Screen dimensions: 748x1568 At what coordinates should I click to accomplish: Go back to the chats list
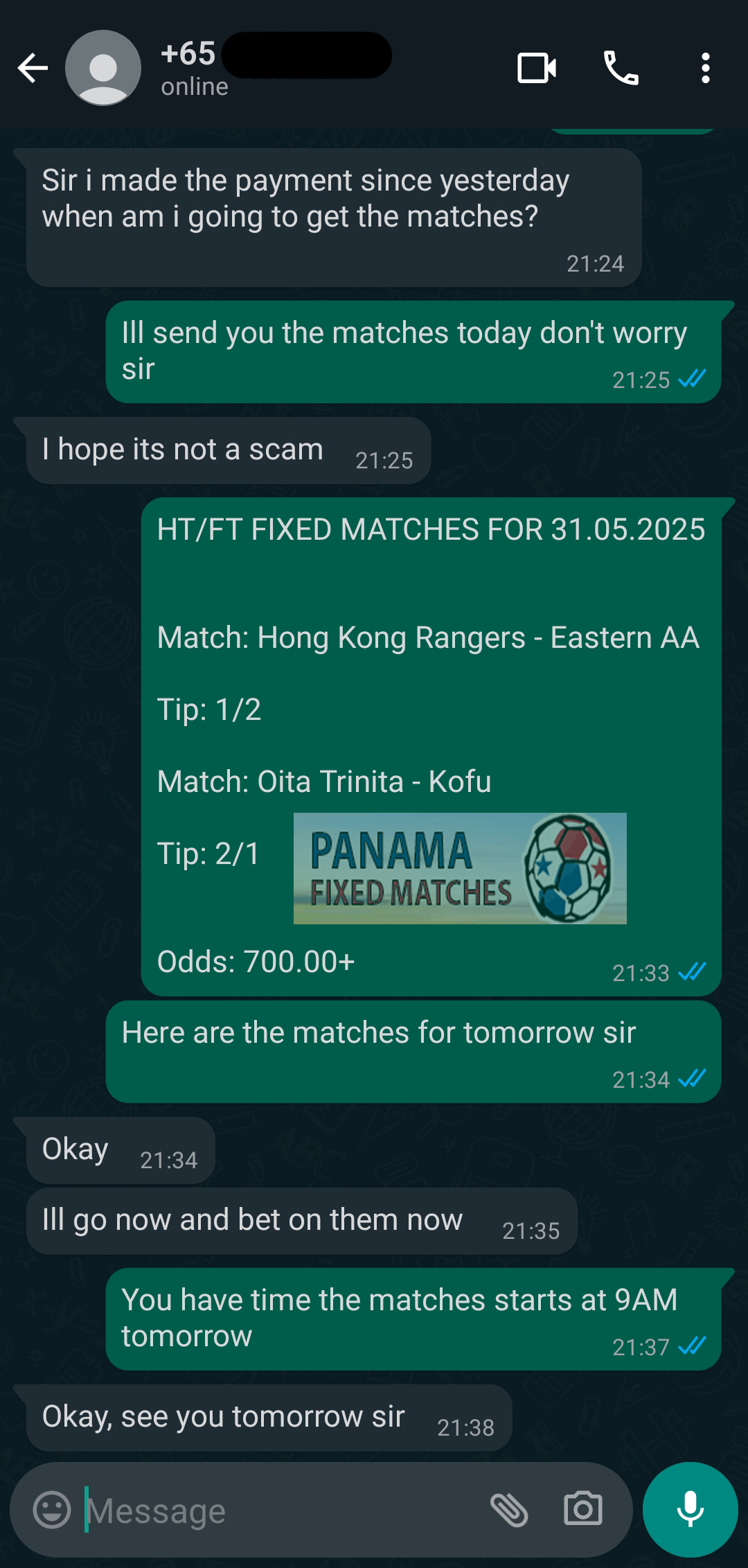33,68
